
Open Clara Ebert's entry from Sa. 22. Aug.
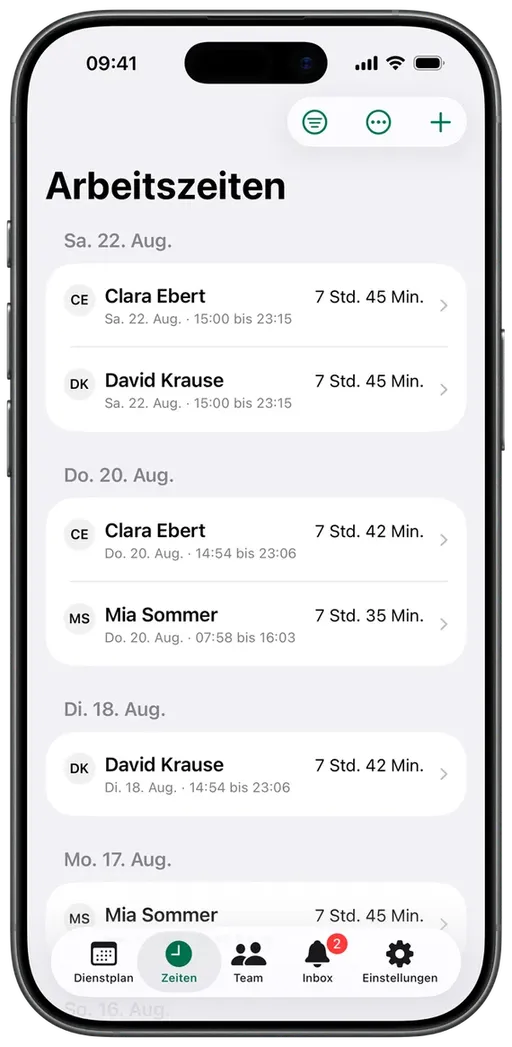pos(256,306)
